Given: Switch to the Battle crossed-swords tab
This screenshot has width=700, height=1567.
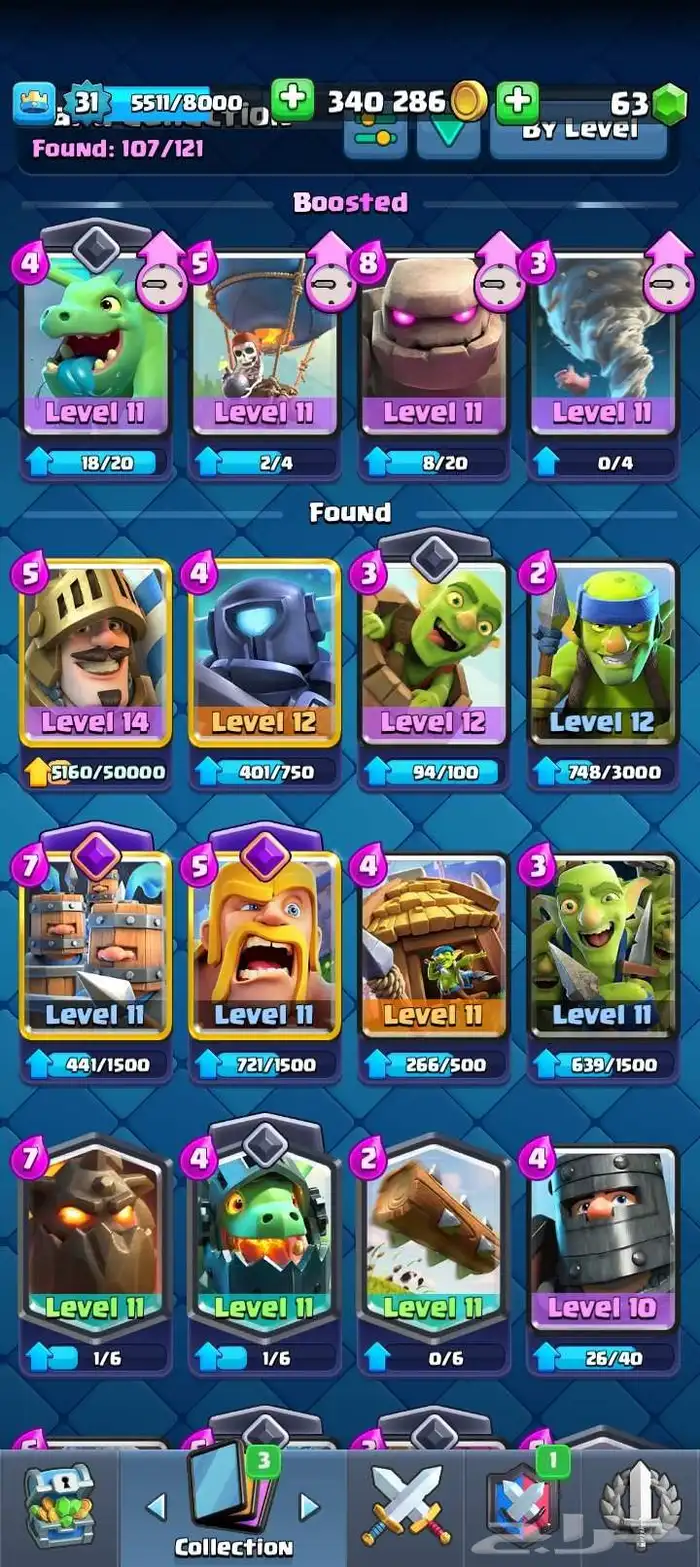Looking at the screenshot, I should (406, 1507).
